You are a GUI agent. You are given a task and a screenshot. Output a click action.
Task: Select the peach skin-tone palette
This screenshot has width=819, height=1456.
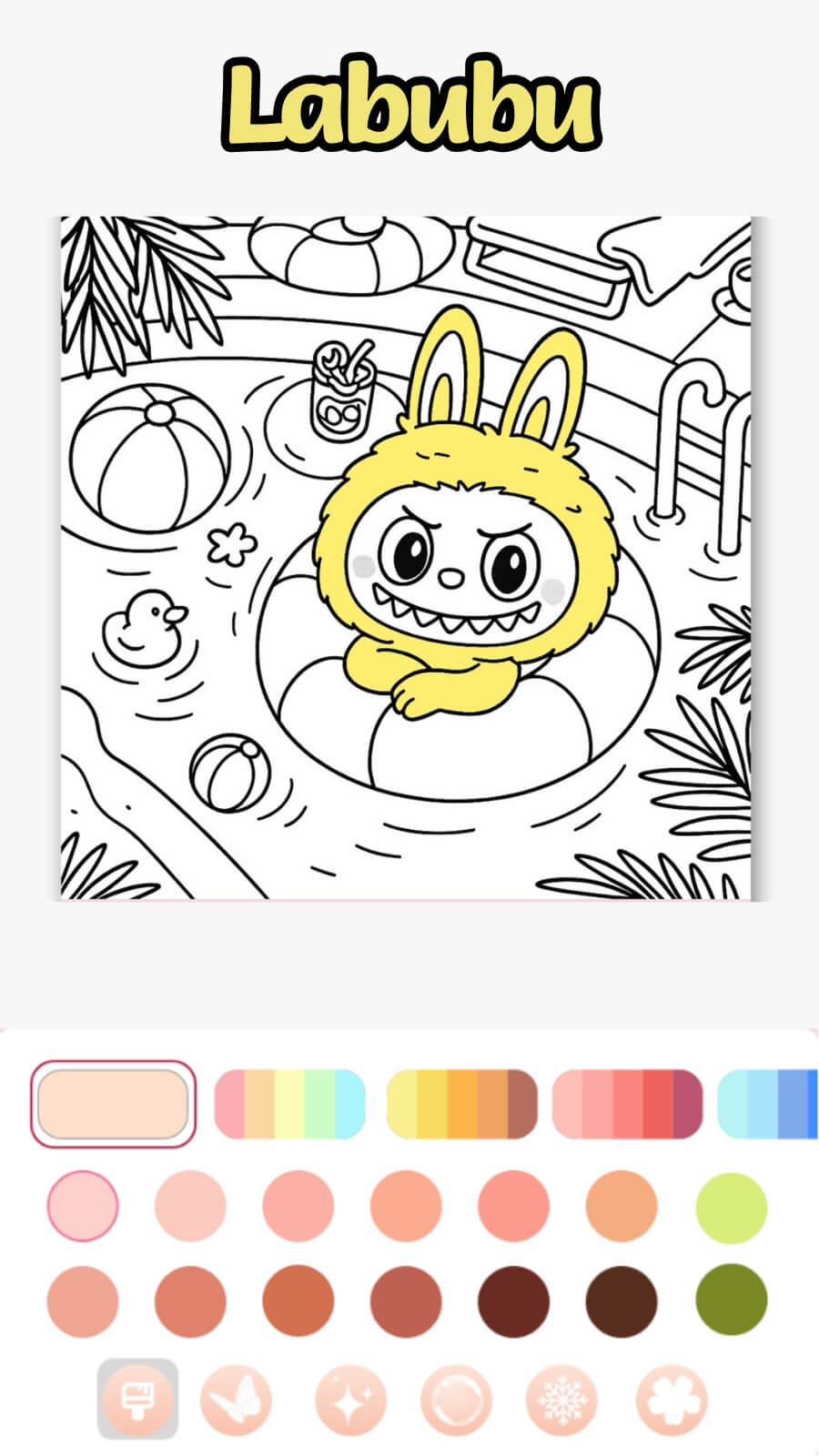113,1104
